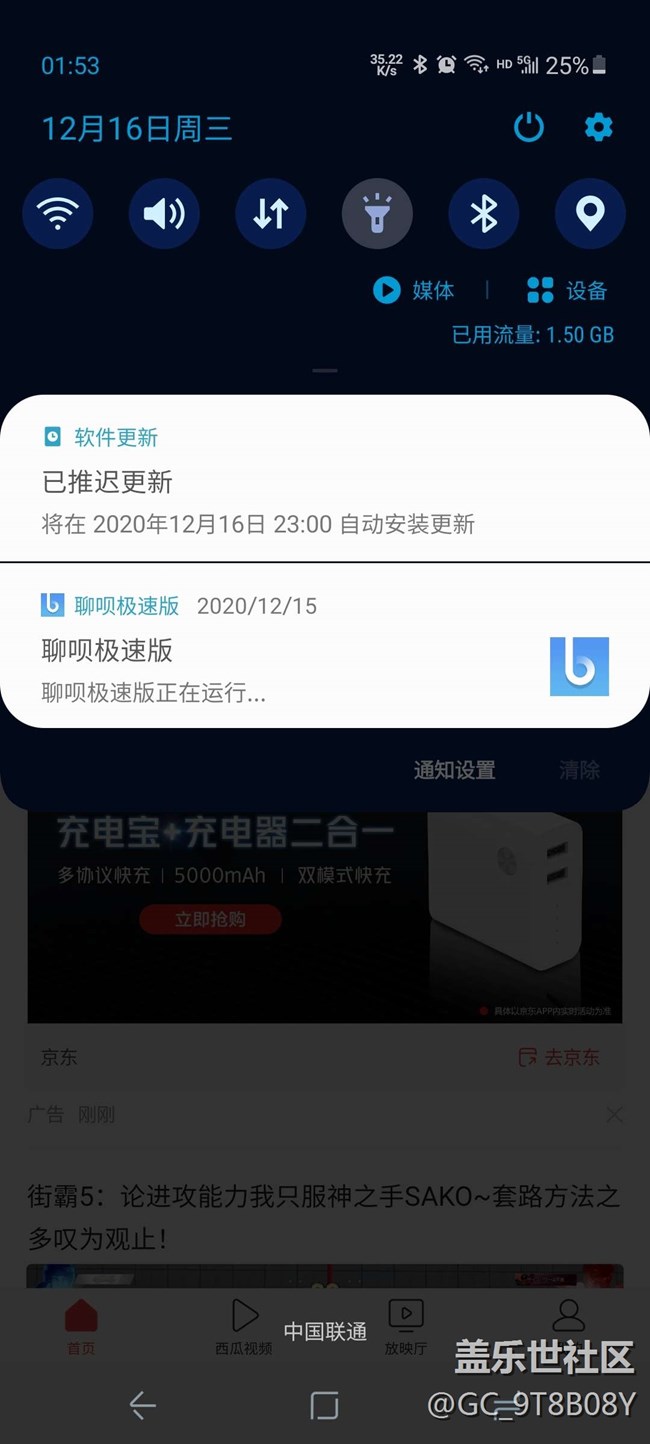Toggle the Wi-Fi quick setting
This screenshot has height=1444, width=650.
pyautogui.click(x=58, y=214)
